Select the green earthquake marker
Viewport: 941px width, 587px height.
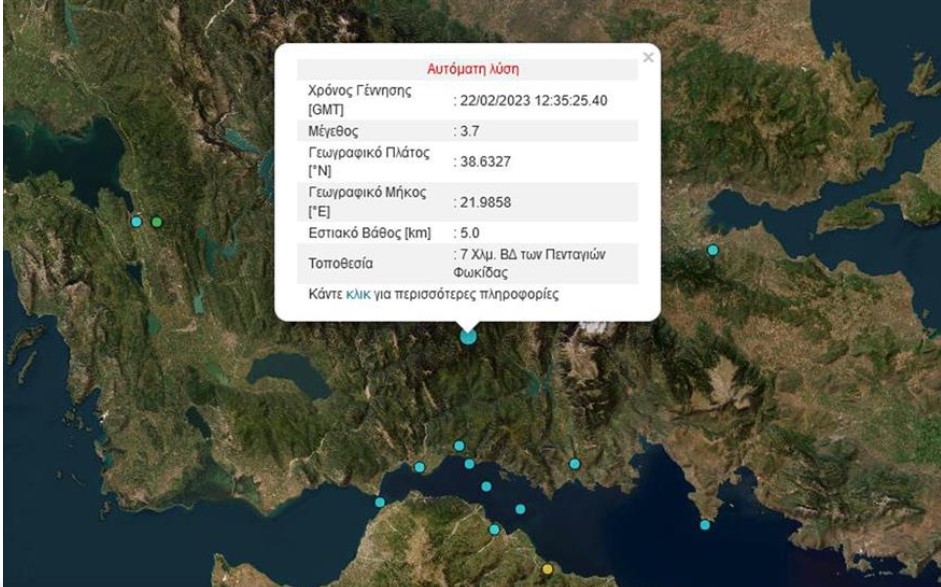[157, 222]
